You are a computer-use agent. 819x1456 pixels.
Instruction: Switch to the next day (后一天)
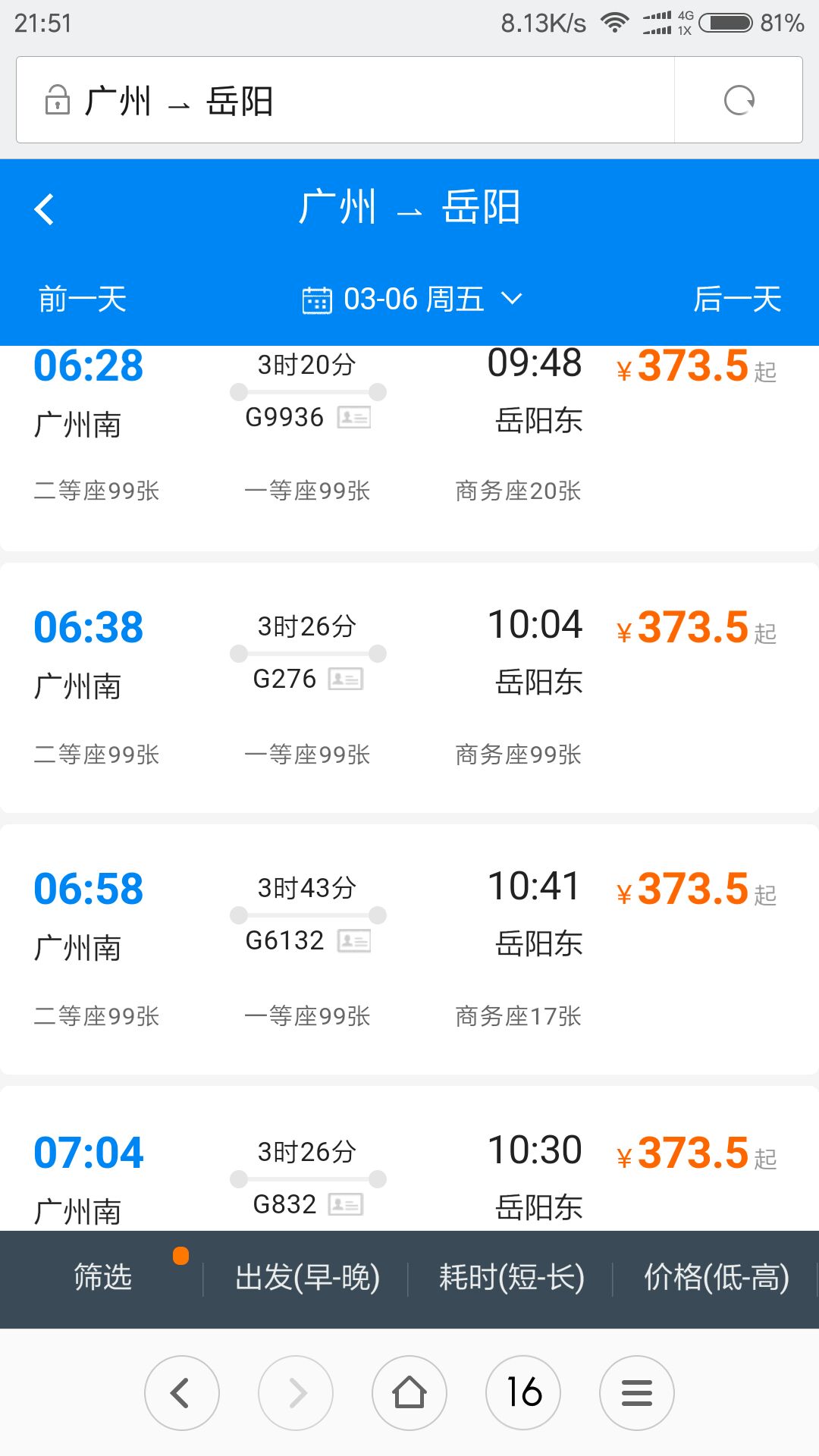pos(737,299)
